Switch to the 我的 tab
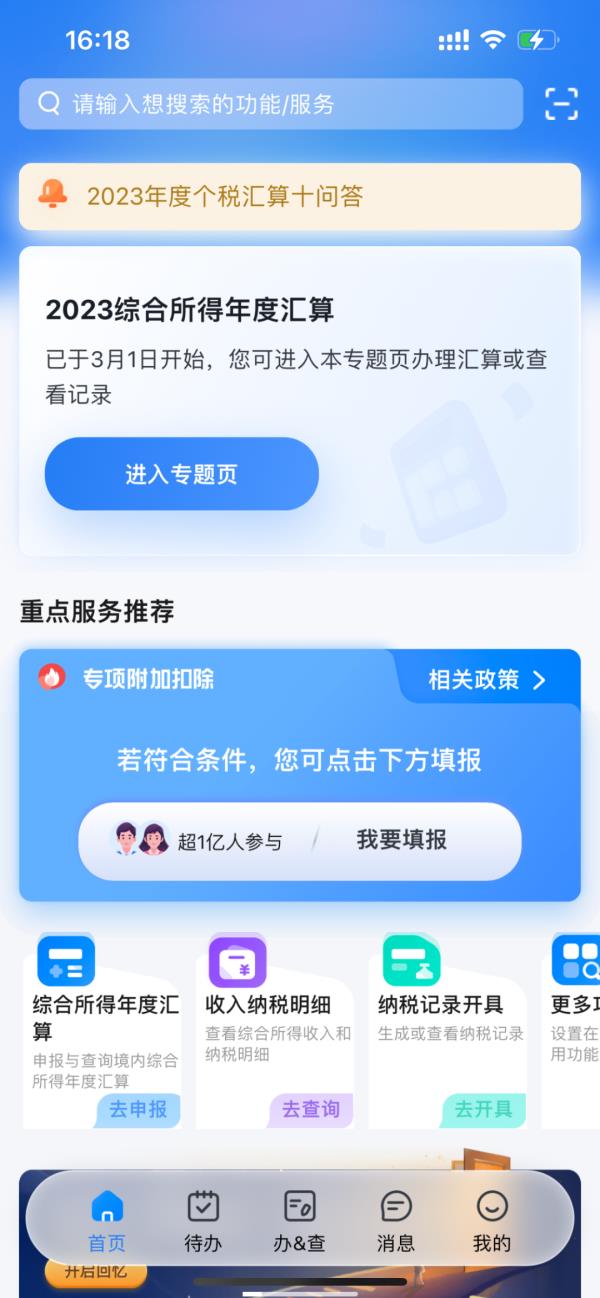The image size is (600, 1298). pyautogui.click(x=491, y=1221)
